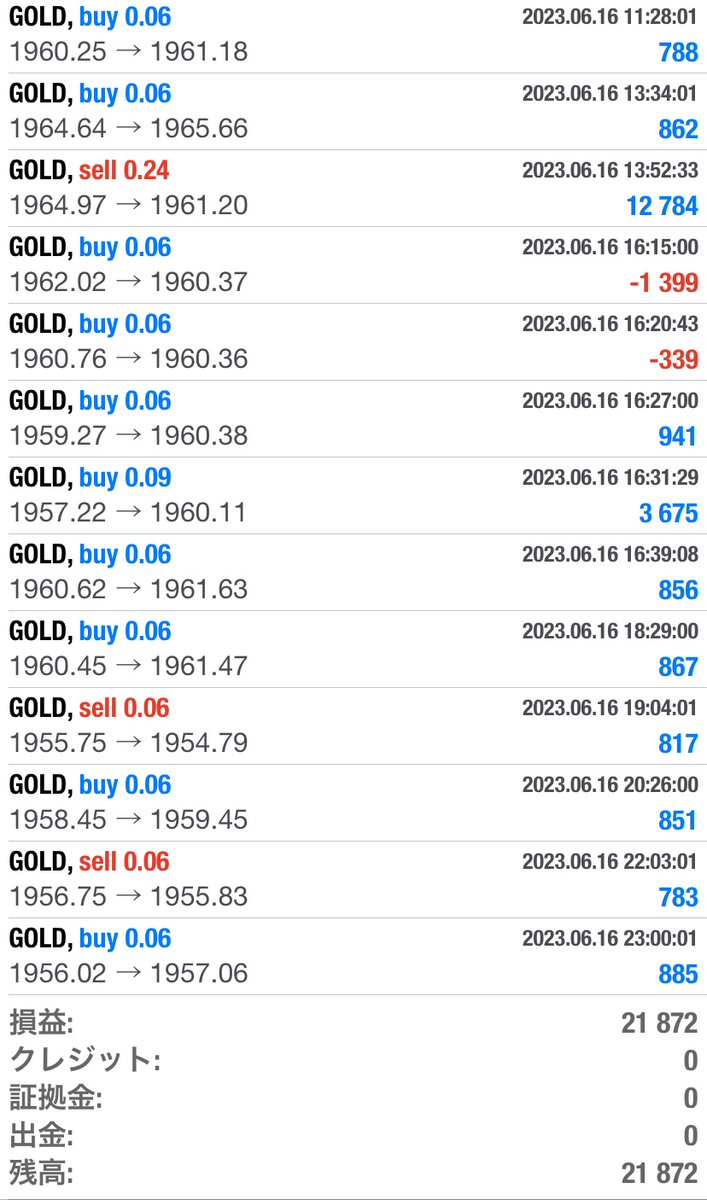Select the GOLD sell trade at 22:03:01

(353, 880)
